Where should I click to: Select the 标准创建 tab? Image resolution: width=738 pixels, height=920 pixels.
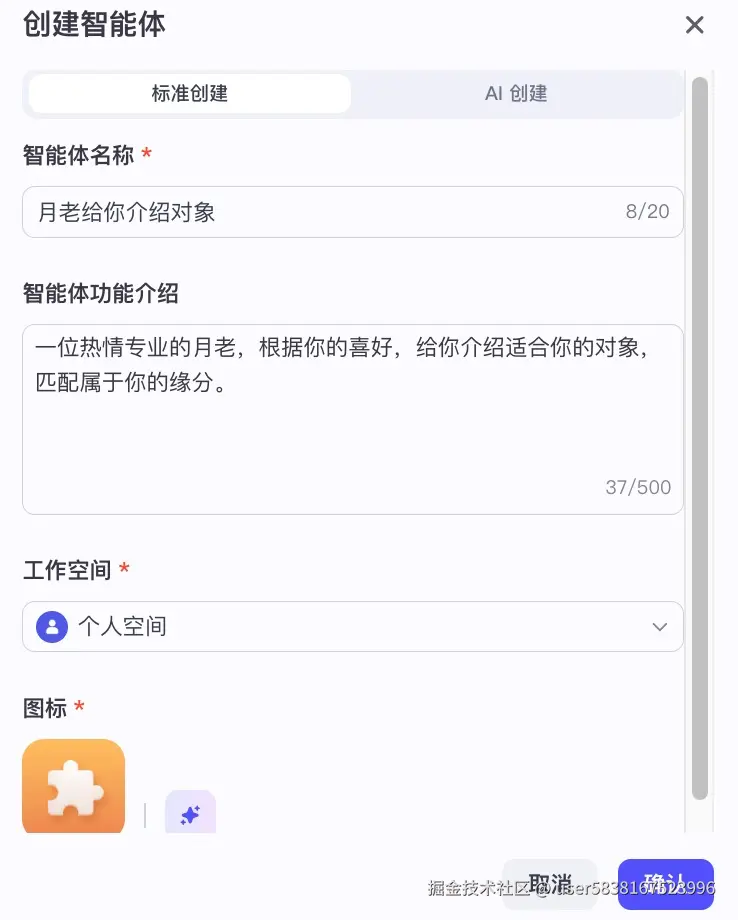pos(188,93)
